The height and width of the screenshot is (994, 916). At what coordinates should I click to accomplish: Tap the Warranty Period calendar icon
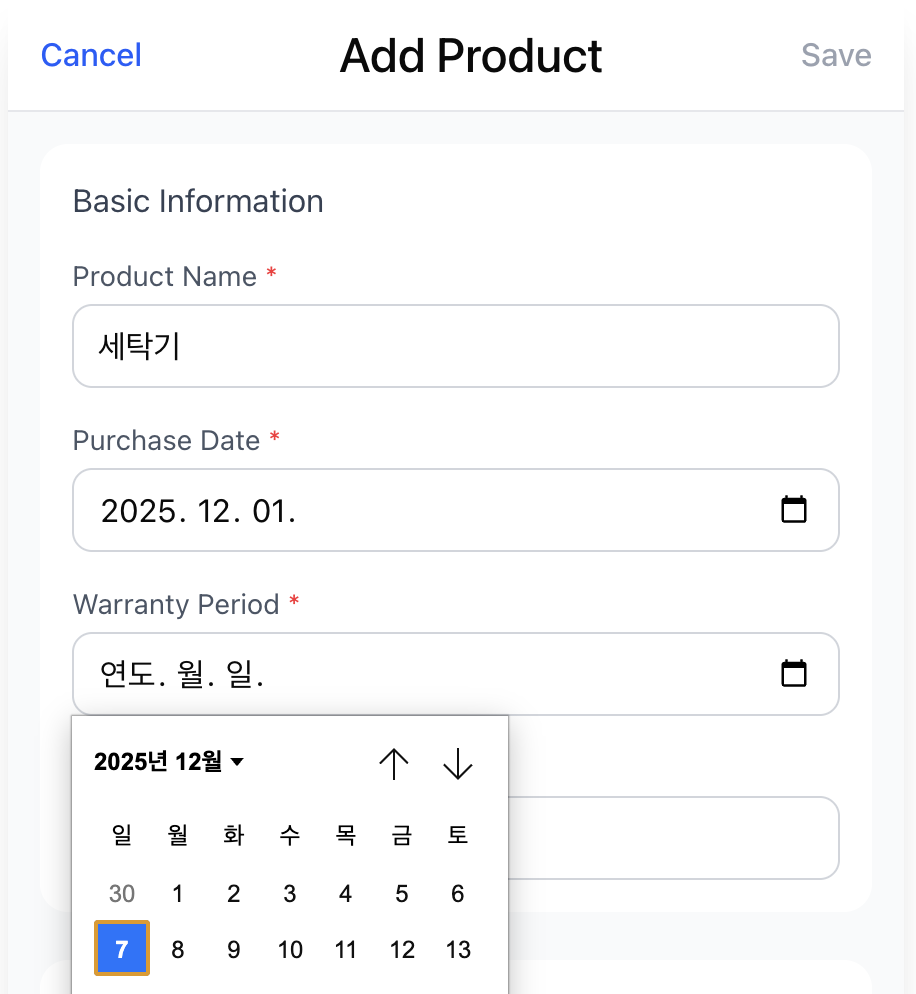[793, 674]
